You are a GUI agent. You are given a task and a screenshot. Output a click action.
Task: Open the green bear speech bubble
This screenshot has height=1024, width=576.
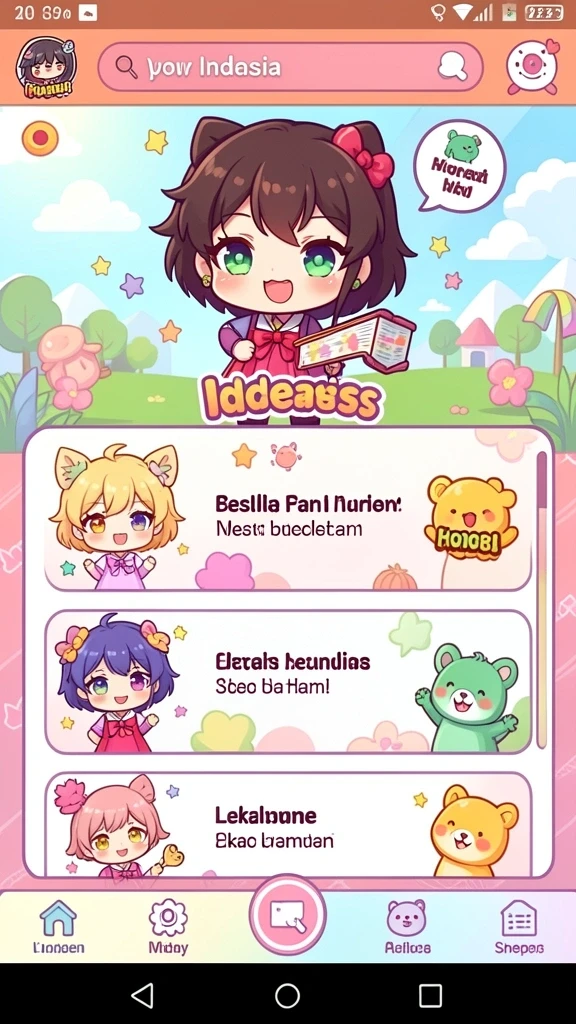point(460,166)
